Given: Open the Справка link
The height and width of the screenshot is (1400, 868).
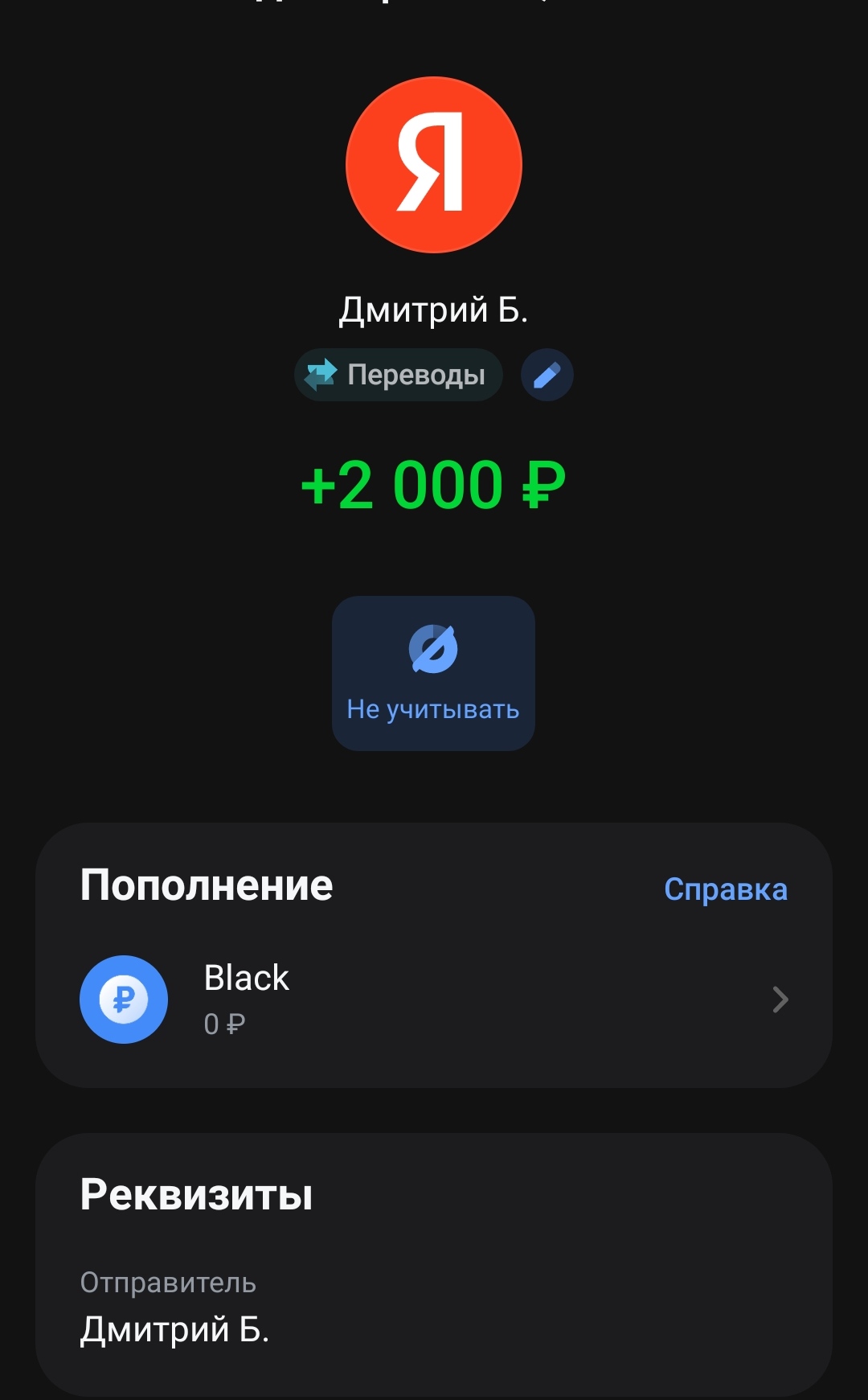Looking at the screenshot, I should tap(725, 889).
